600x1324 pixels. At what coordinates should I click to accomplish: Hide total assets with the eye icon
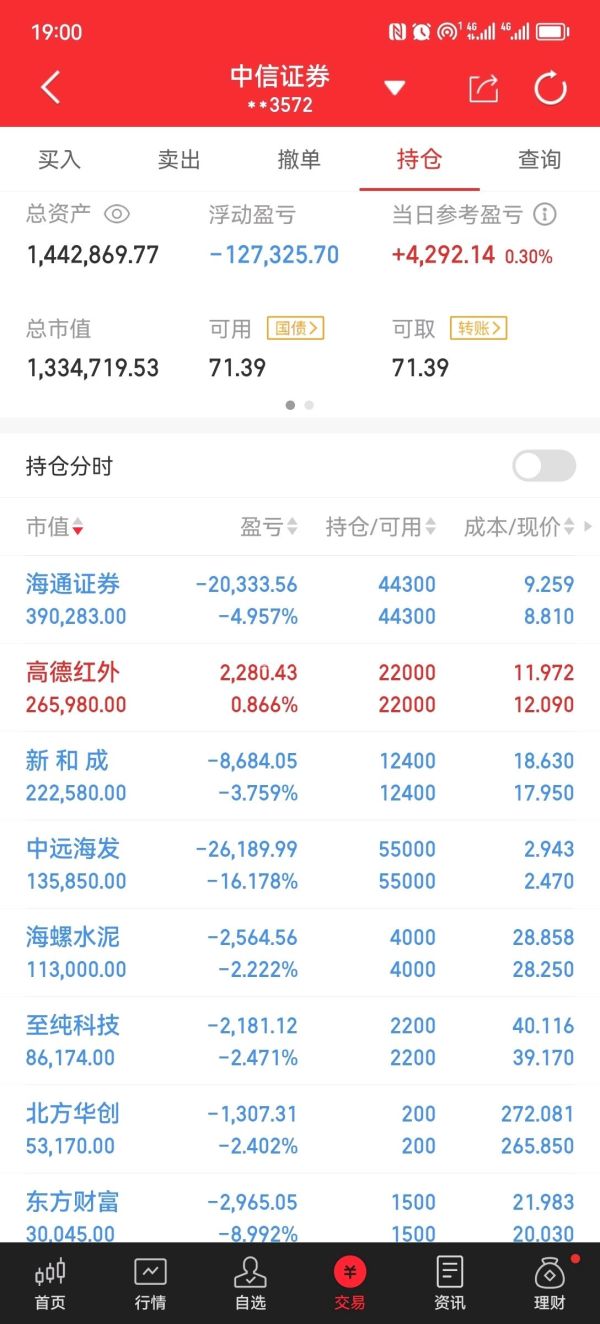117,214
